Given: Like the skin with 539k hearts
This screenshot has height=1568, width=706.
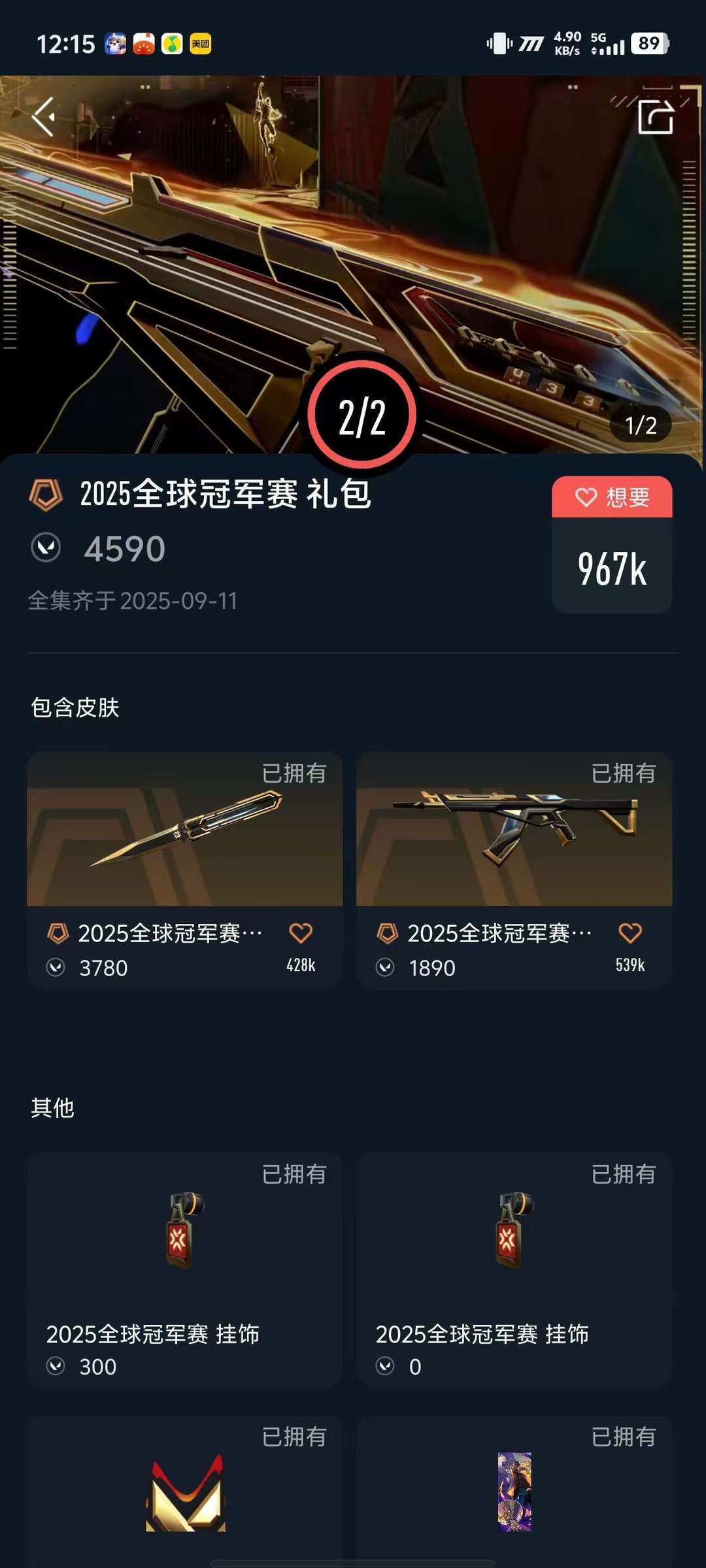Looking at the screenshot, I should click(x=630, y=933).
